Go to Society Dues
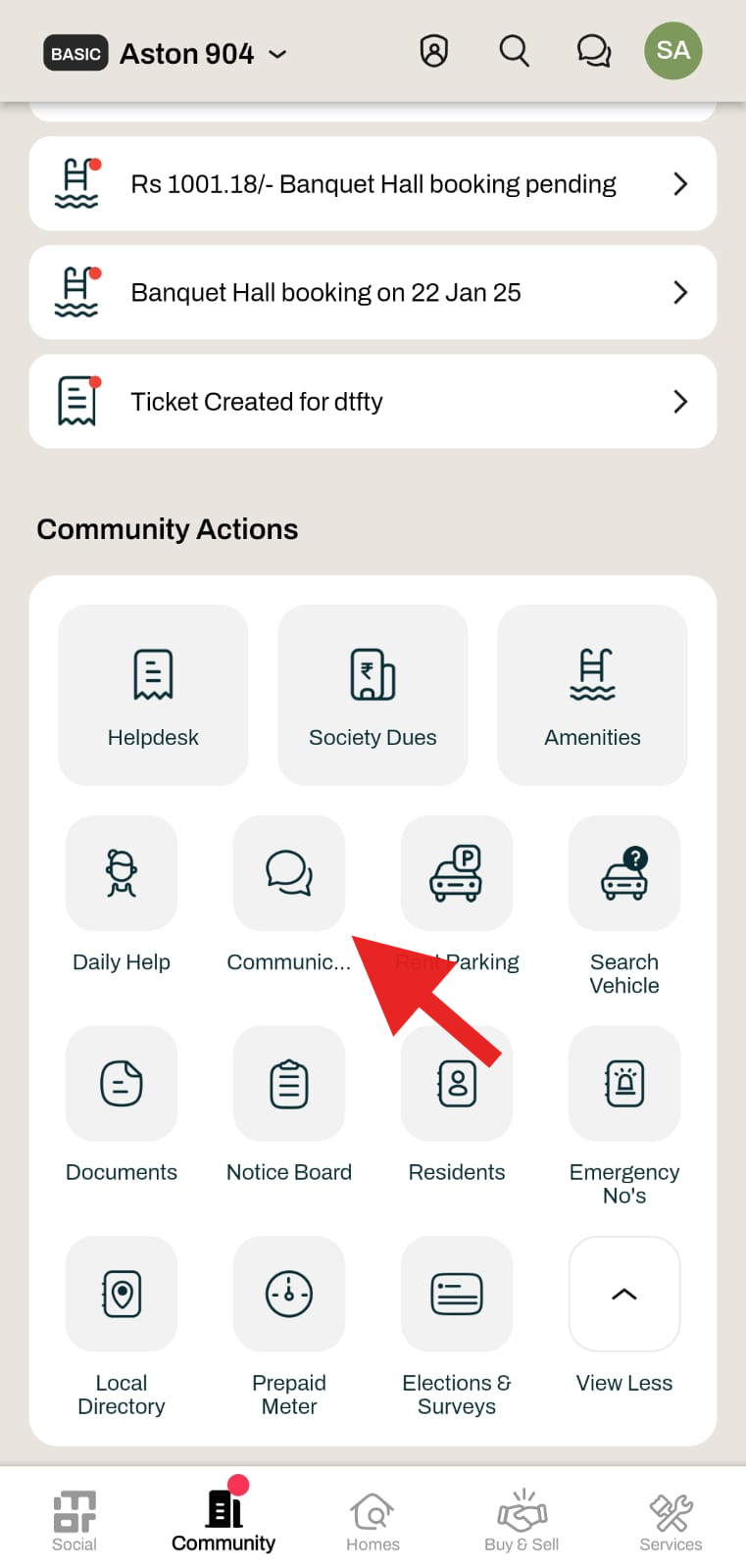The image size is (746, 1568). 373,695
